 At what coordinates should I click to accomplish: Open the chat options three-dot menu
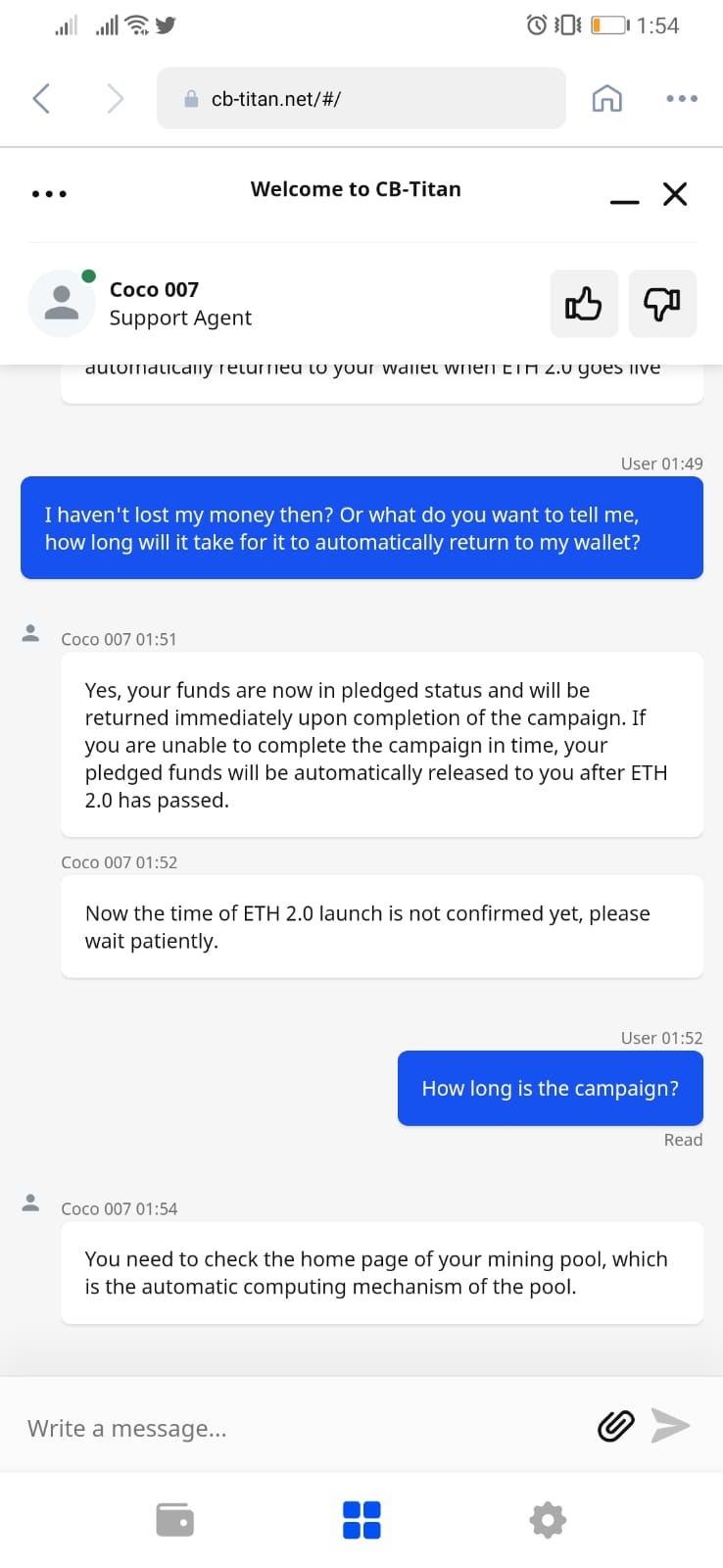pyautogui.click(x=49, y=194)
